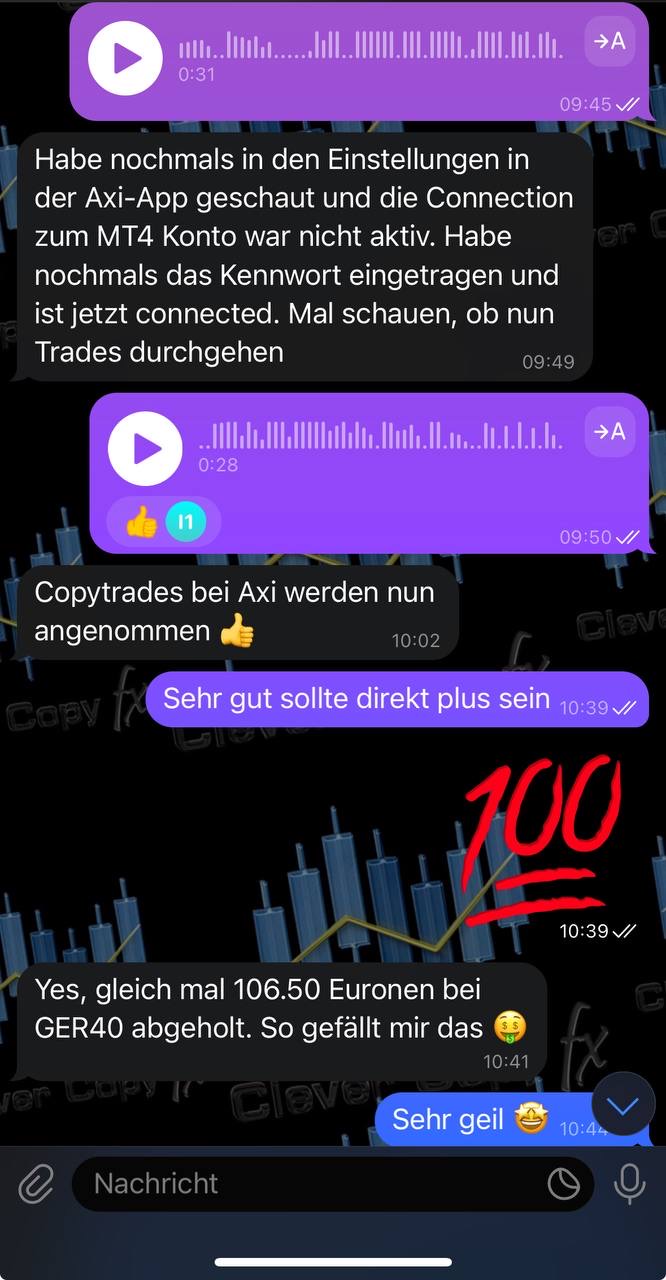666x1280 pixels.
Task: Transcribe the 0:28 voice message
Action: (x=609, y=431)
